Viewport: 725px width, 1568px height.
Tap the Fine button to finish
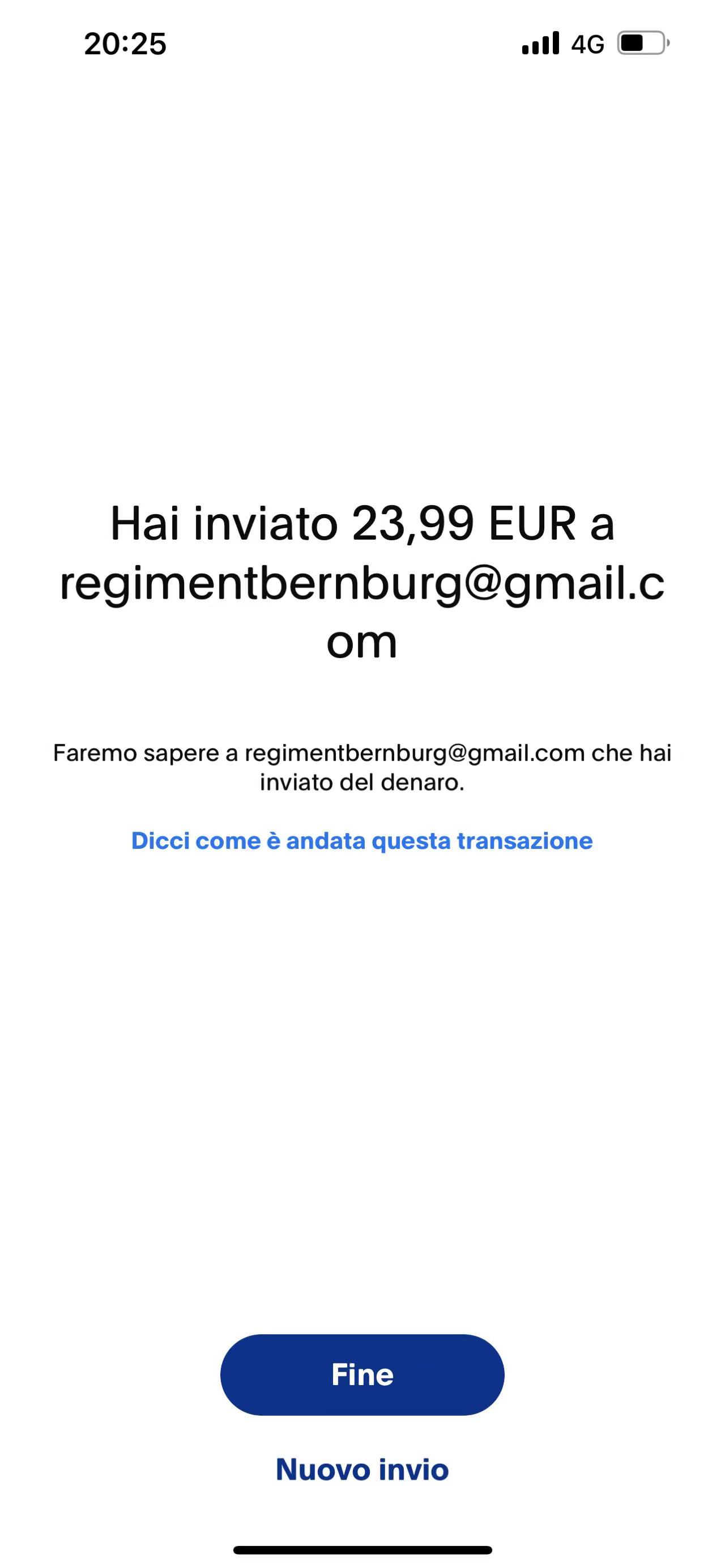[362, 1374]
